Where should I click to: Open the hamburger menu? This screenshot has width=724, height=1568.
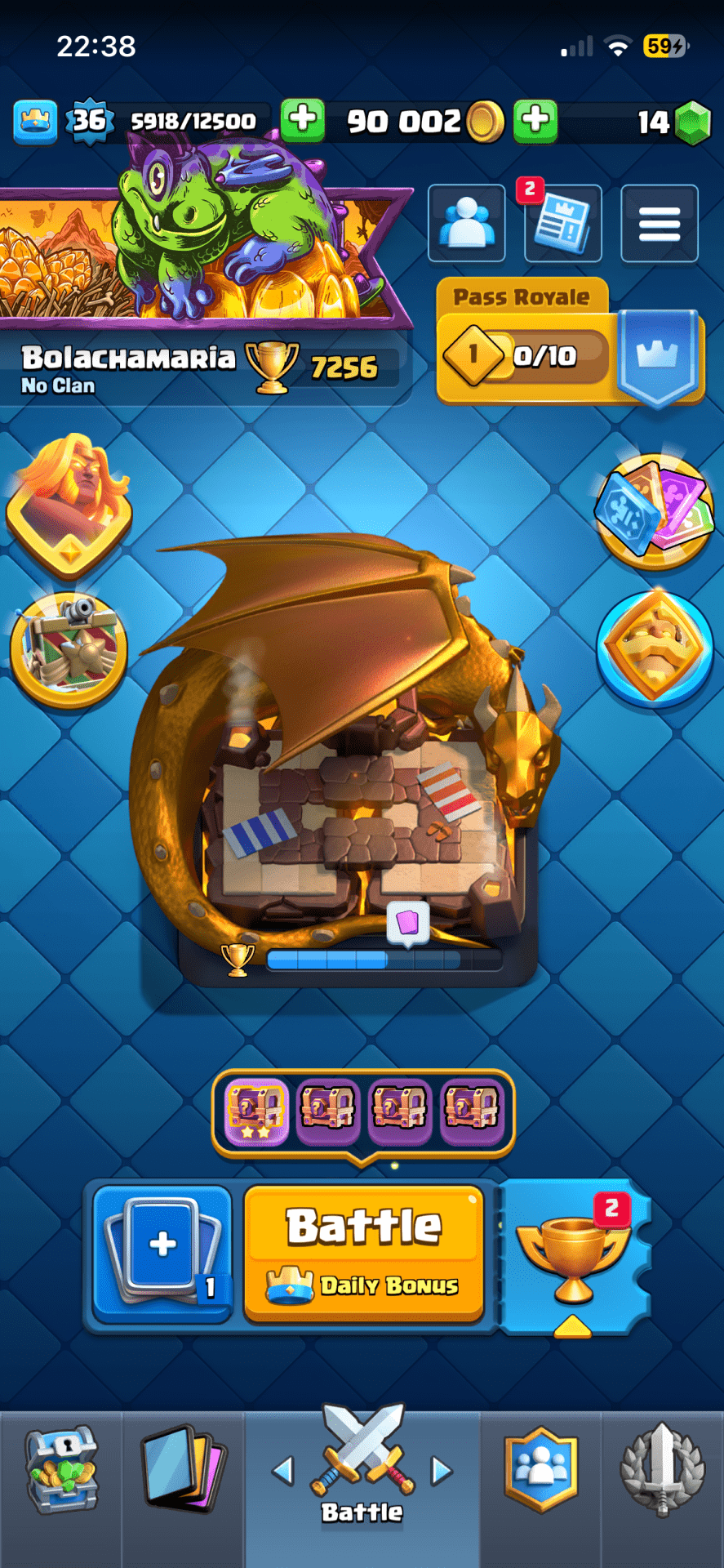(659, 224)
